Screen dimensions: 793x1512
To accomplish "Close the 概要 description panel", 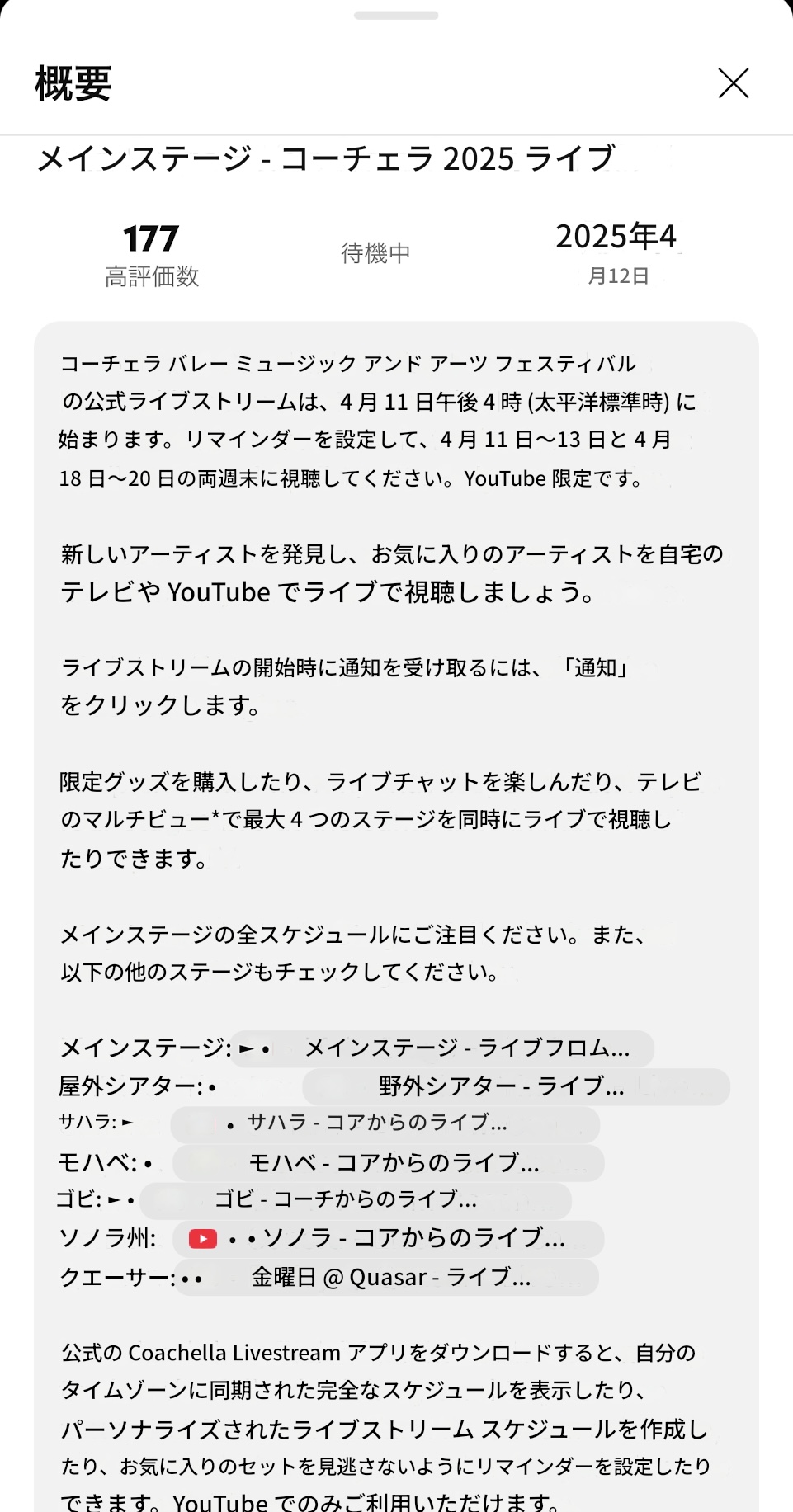I will 733,83.
